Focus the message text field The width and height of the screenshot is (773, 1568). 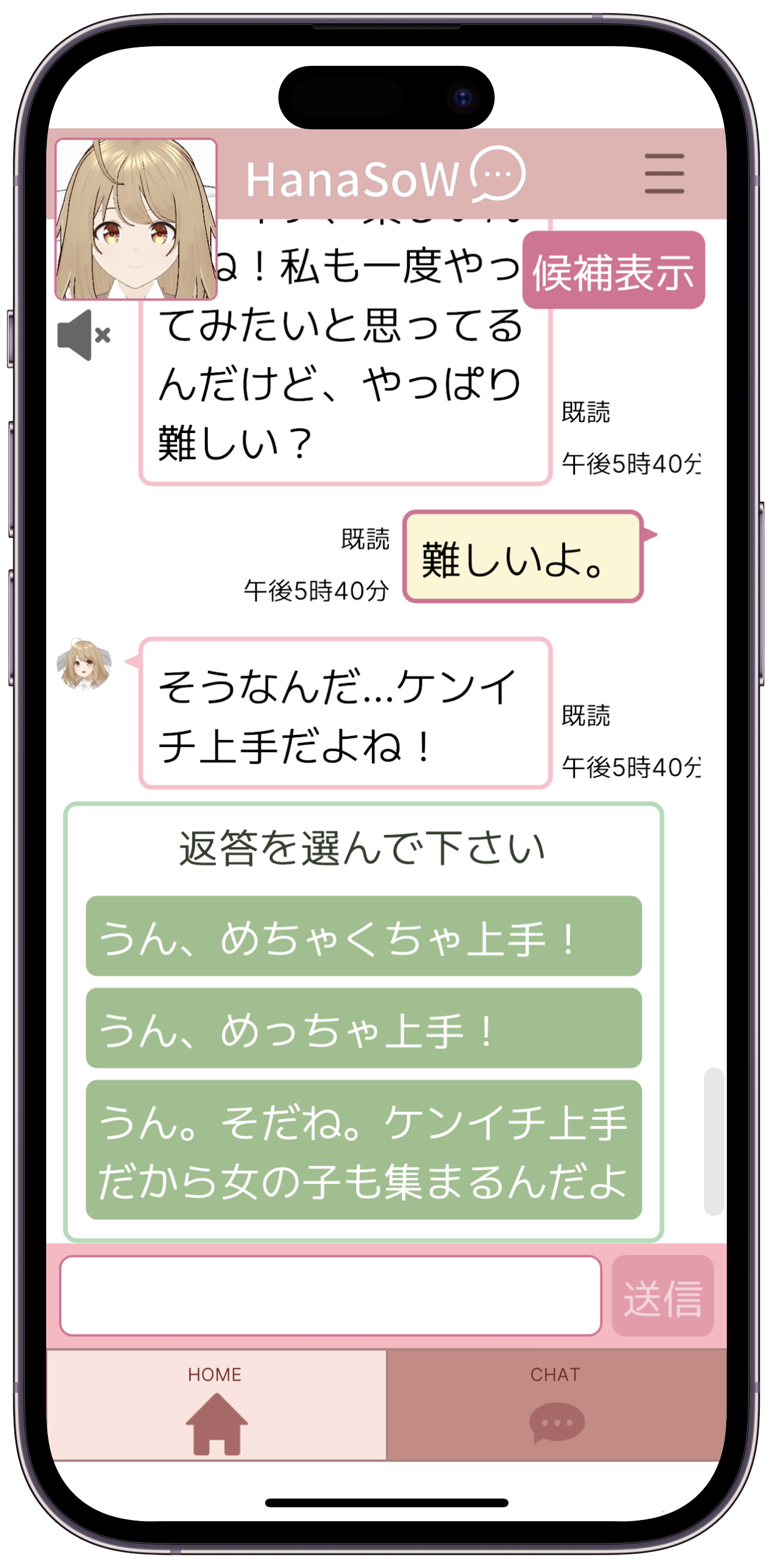coord(331,1296)
